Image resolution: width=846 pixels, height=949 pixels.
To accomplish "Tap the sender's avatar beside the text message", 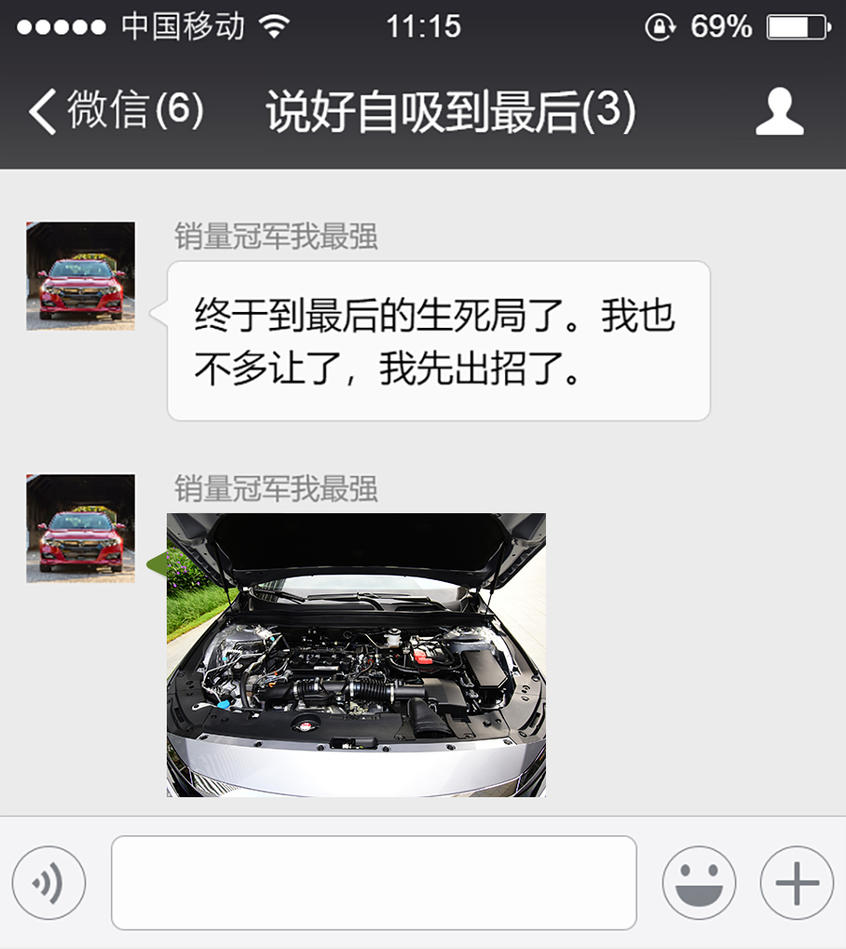I will click(80, 276).
